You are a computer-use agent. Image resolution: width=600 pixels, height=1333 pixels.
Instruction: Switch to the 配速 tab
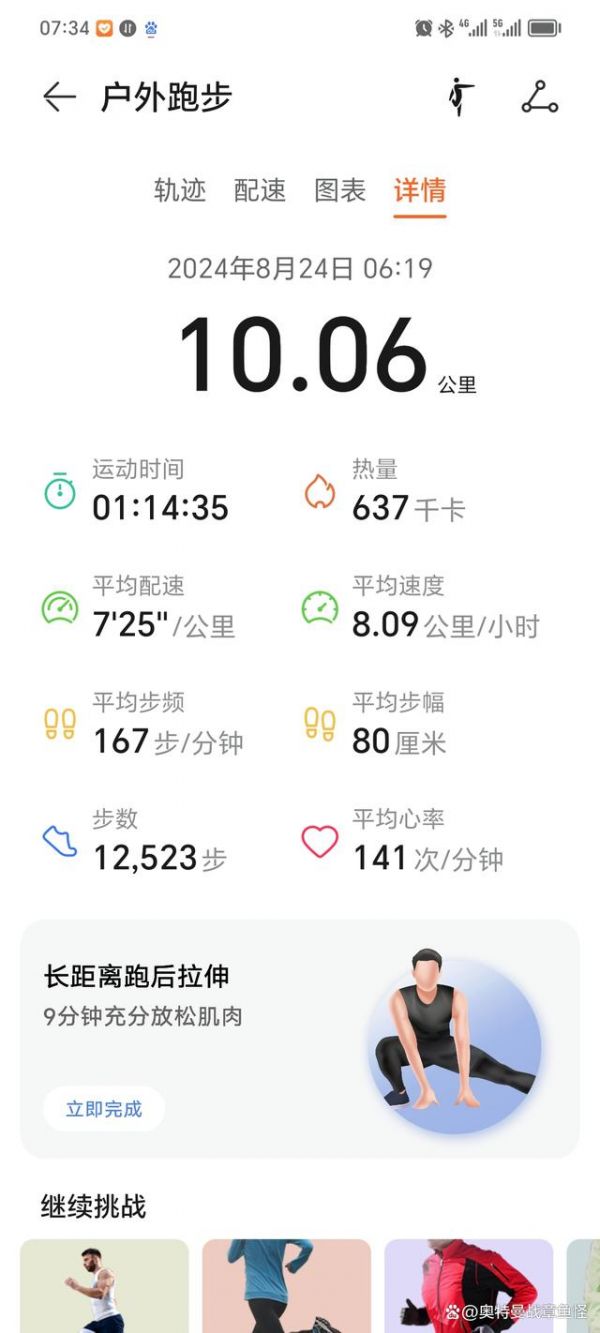coord(260,190)
